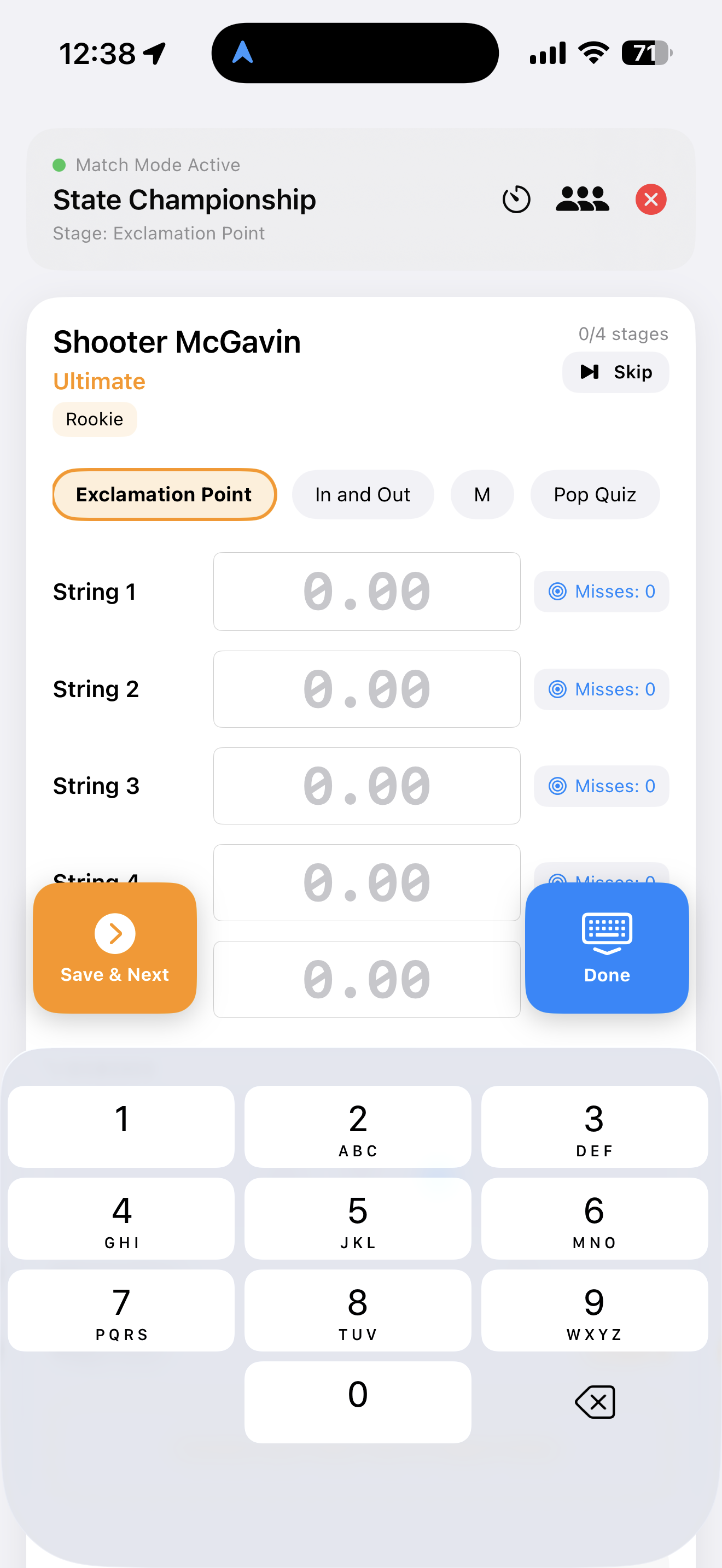The height and width of the screenshot is (1568, 722).
Task: Tap the location arrow in the status bar
Action: (x=155, y=53)
